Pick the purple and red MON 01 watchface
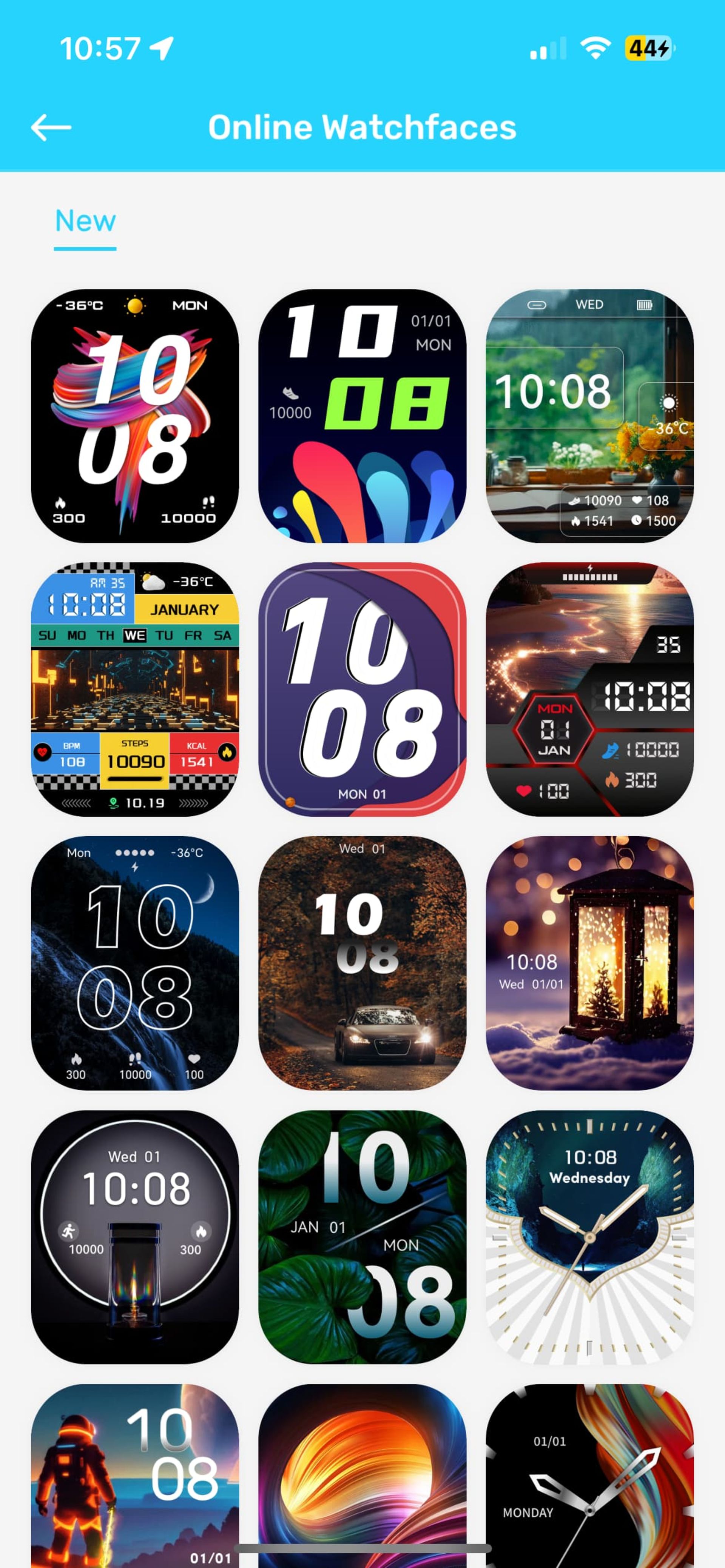 pos(362,689)
